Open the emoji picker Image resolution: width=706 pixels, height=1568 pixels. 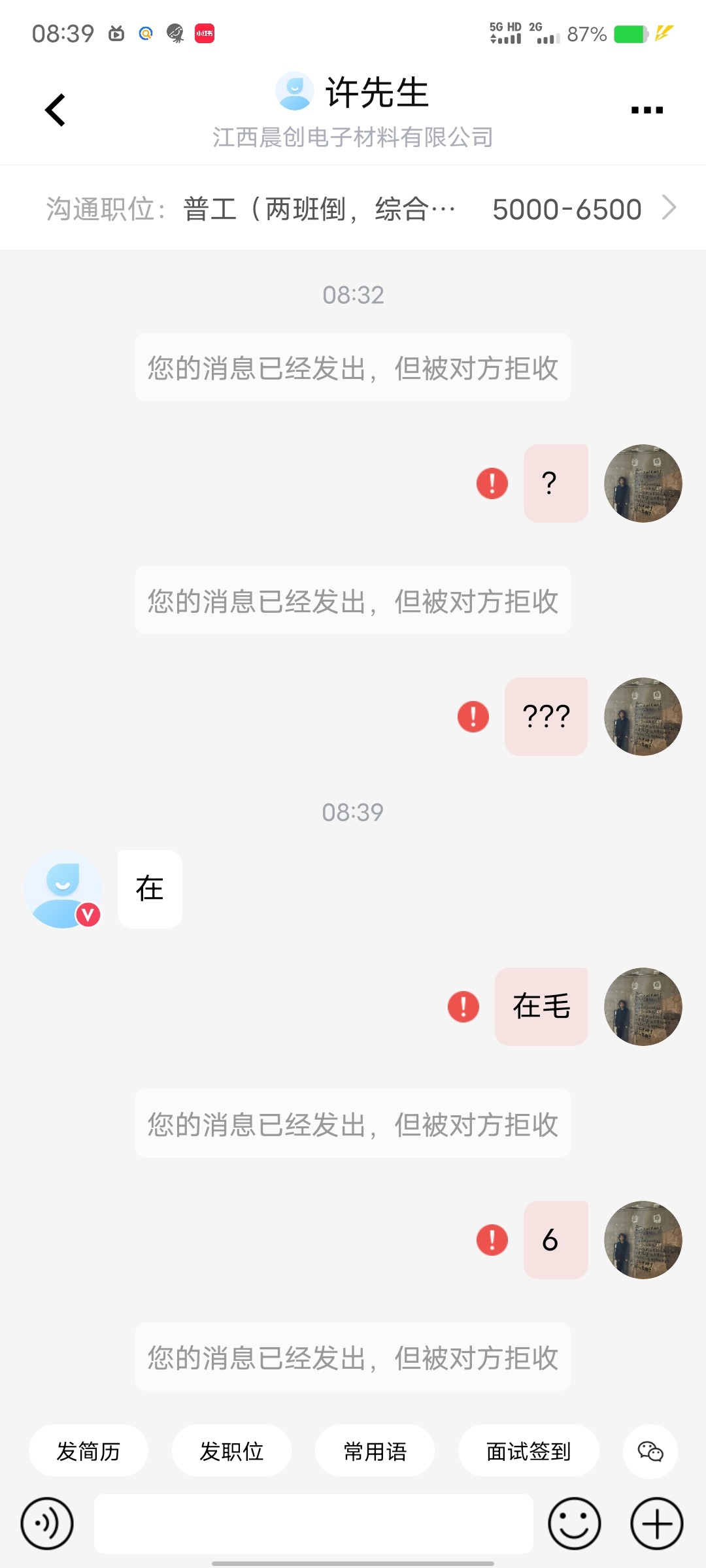pyautogui.click(x=574, y=1524)
